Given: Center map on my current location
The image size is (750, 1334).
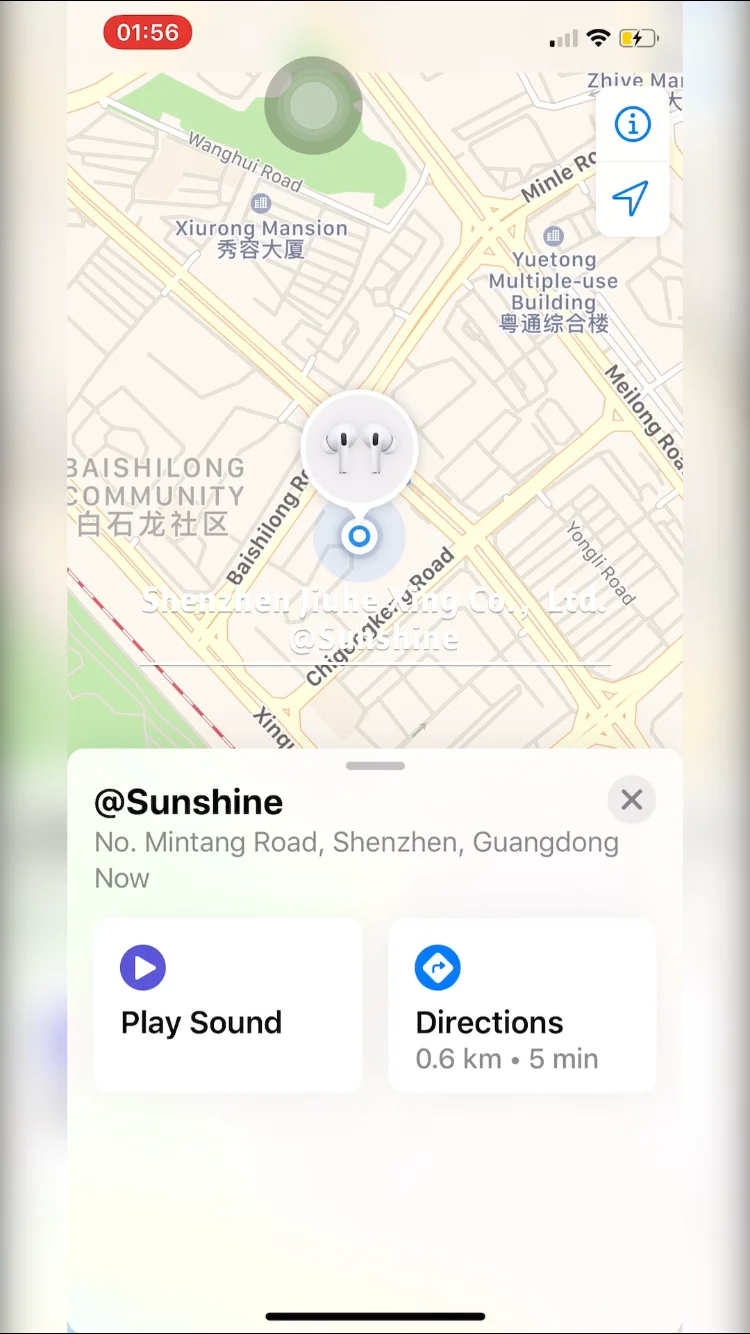Looking at the screenshot, I should [632, 199].
